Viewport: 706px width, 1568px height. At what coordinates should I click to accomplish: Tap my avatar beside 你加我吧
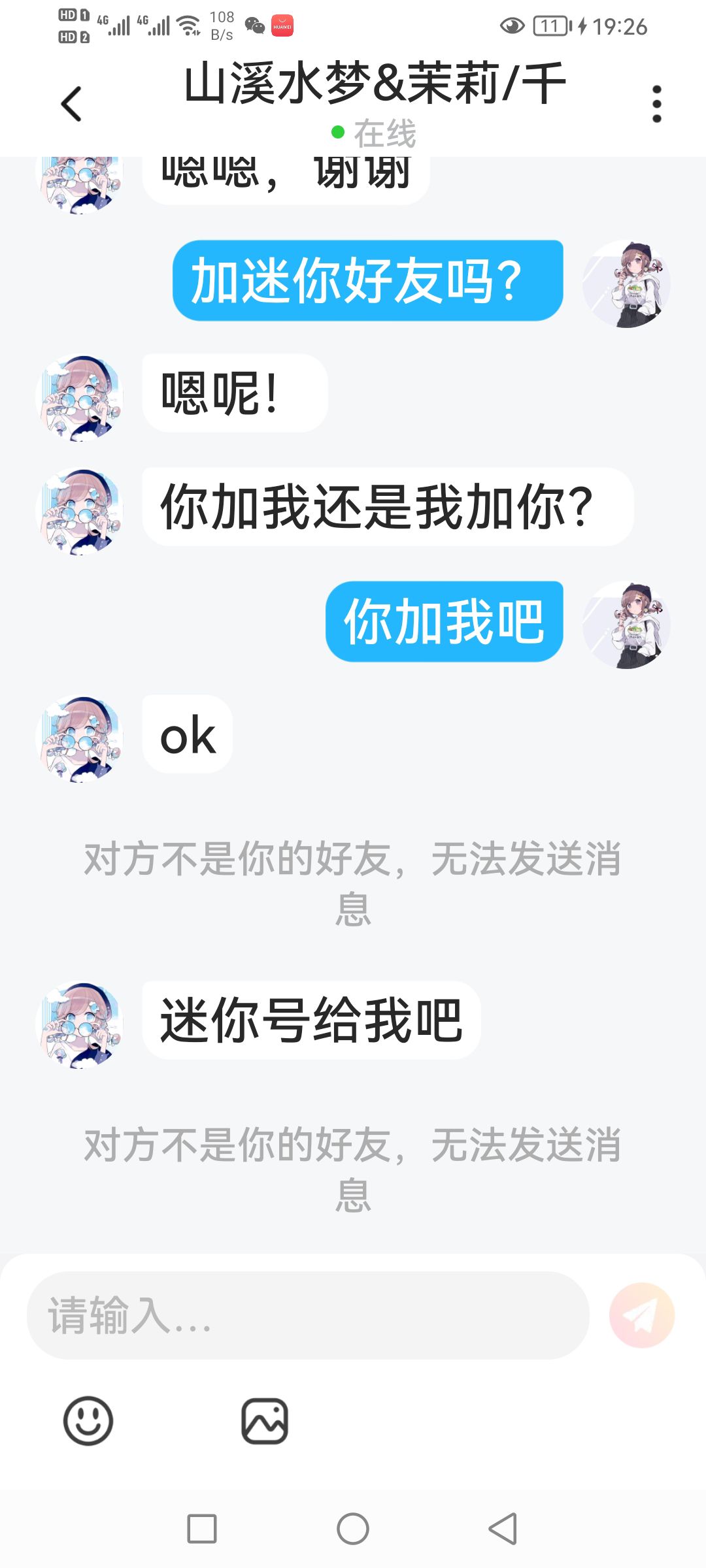pos(626,625)
